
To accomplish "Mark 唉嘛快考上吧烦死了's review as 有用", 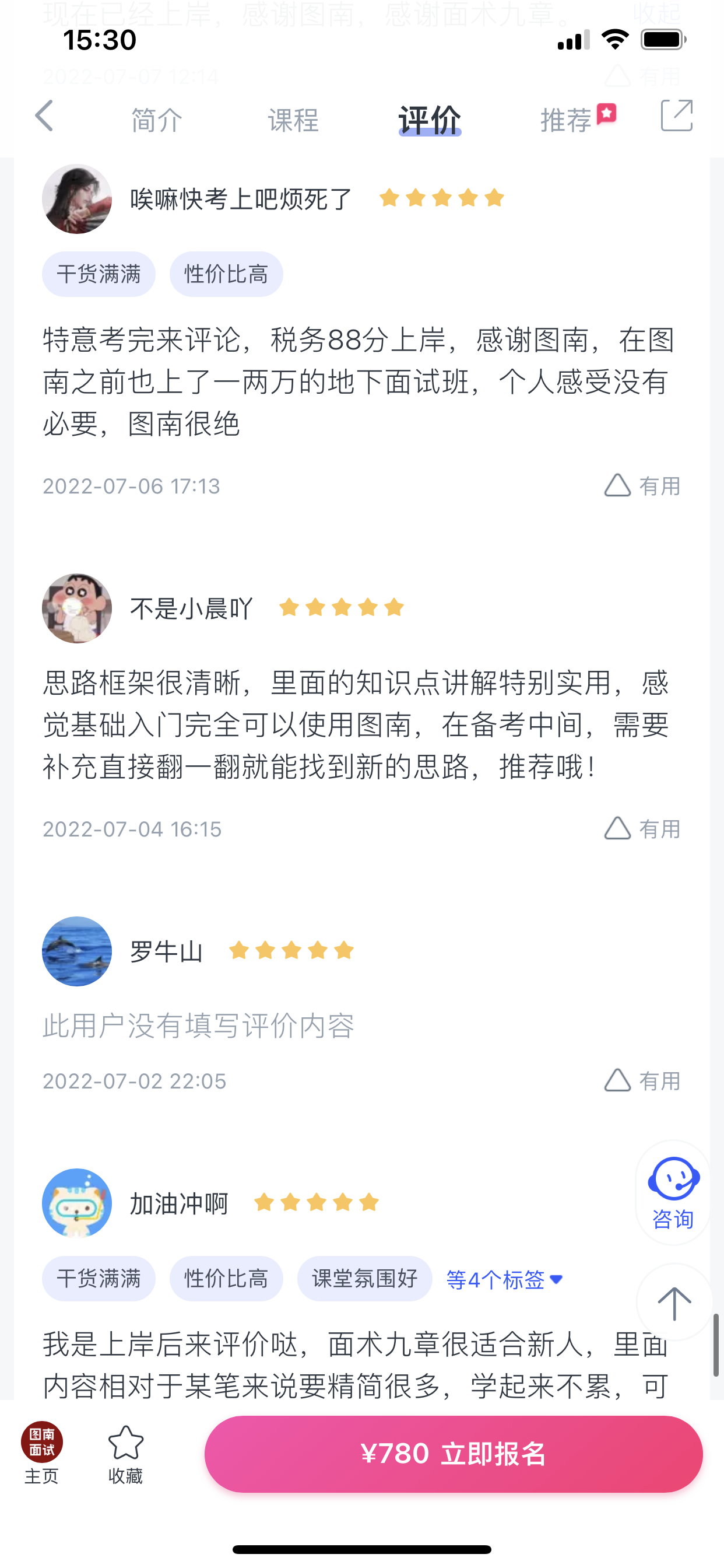I will click(642, 486).
